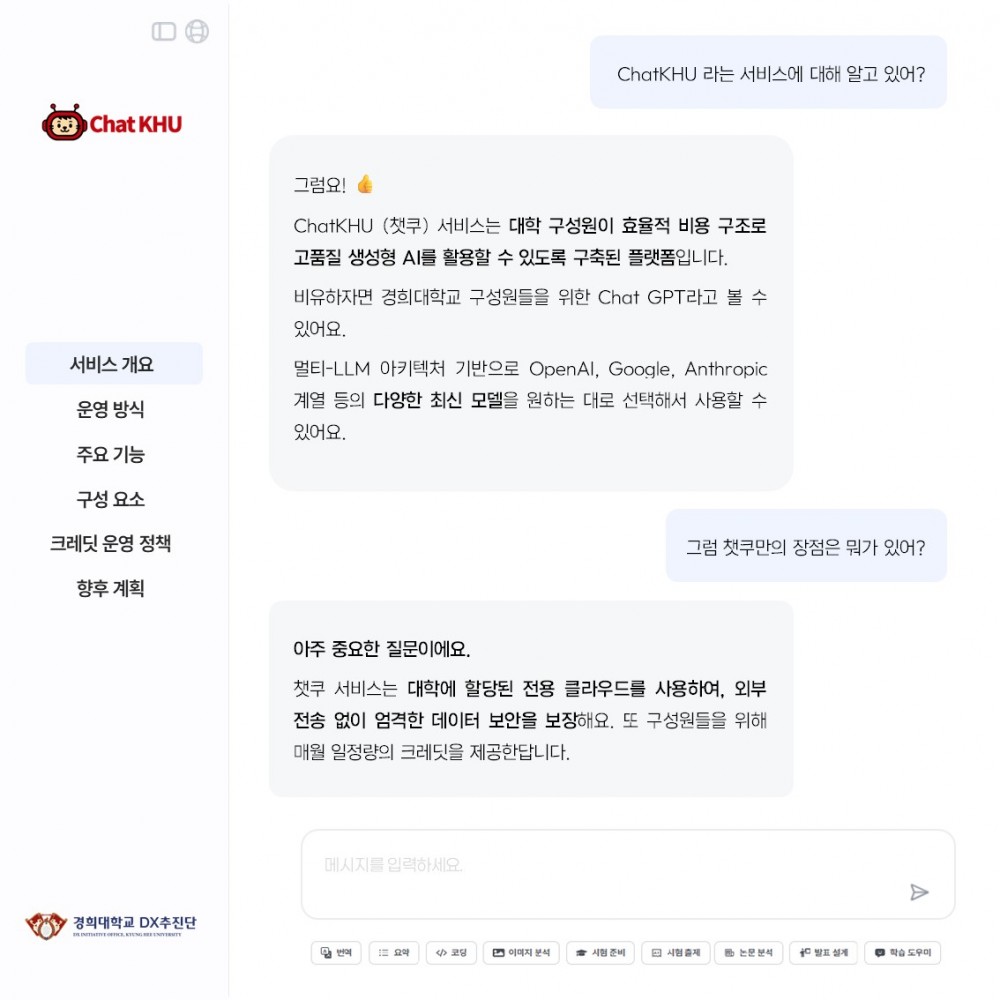
Task: Tap the 코딩 chip
Action: coord(452,953)
